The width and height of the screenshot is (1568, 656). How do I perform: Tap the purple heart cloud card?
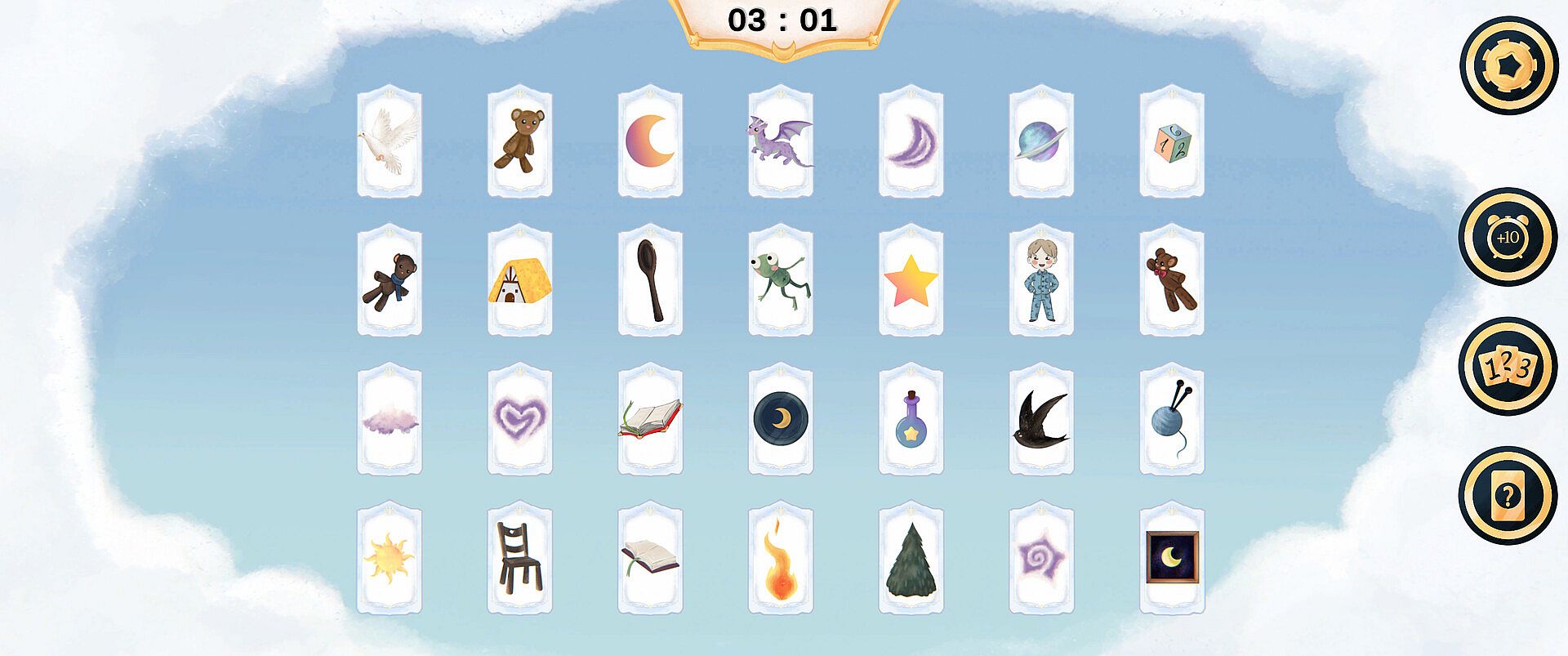(x=519, y=419)
